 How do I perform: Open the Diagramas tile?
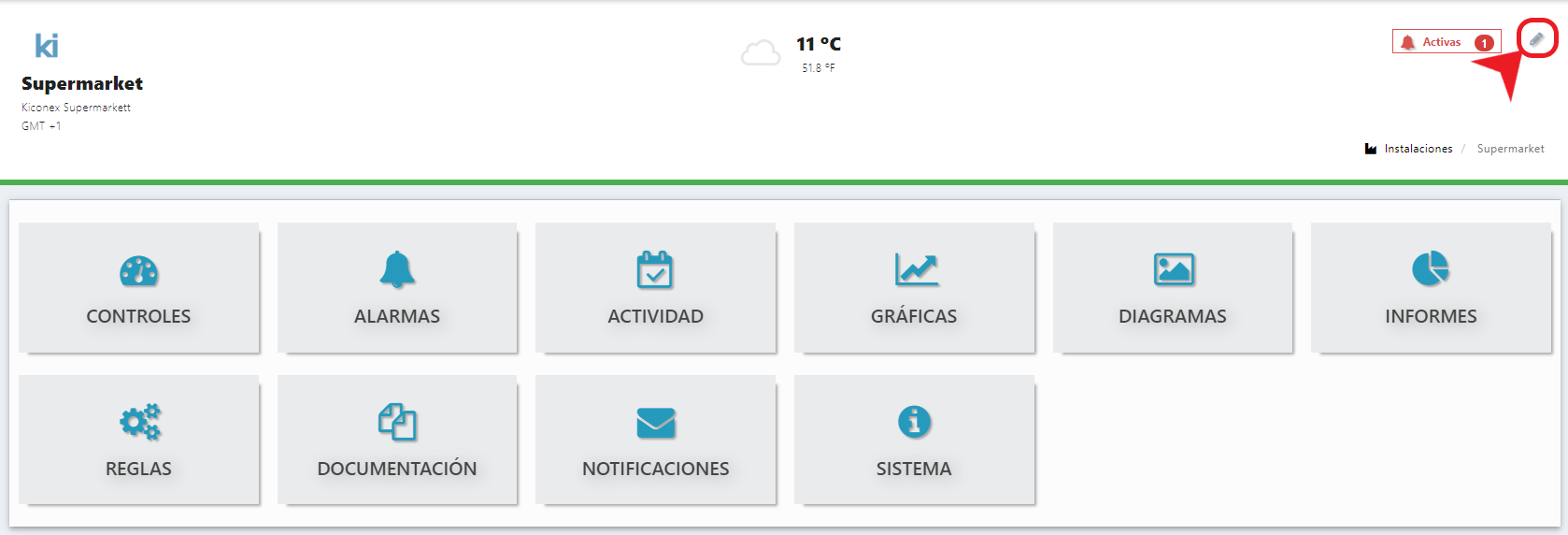tap(1172, 288)
